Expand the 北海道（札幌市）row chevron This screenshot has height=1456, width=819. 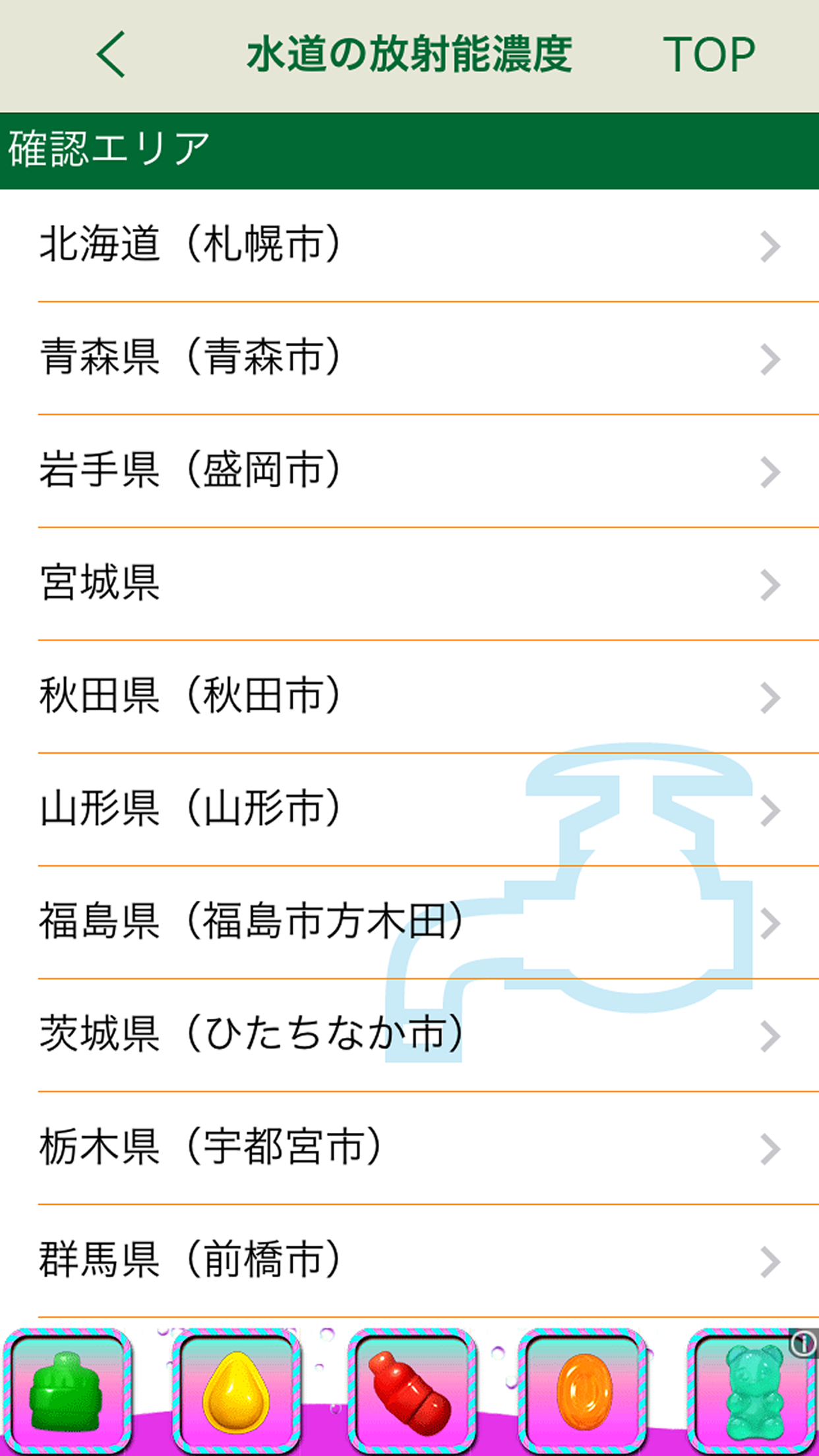click(x=770, y=246)
